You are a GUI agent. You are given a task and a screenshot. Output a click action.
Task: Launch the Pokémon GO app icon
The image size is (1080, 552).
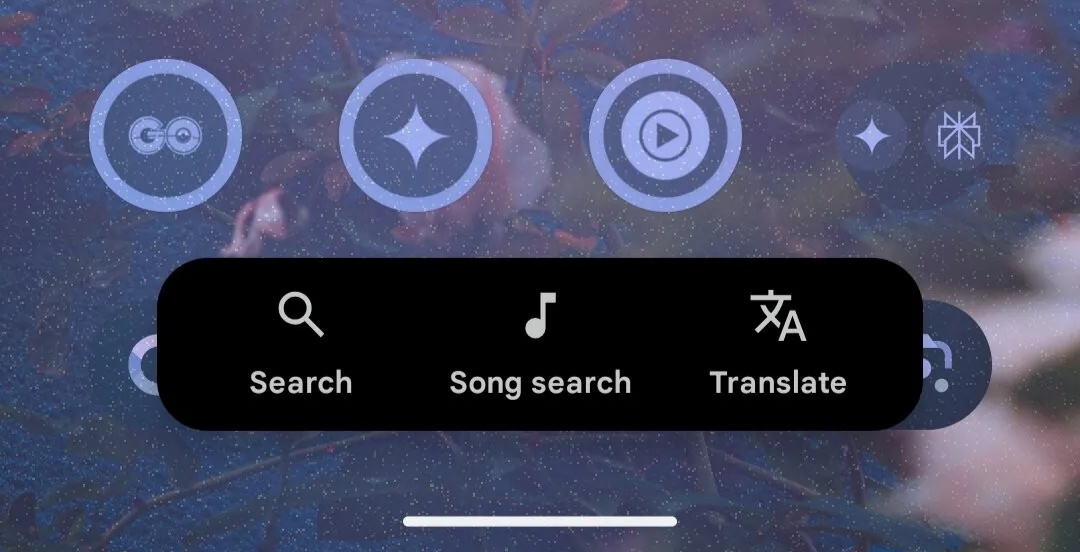(166, 136)
